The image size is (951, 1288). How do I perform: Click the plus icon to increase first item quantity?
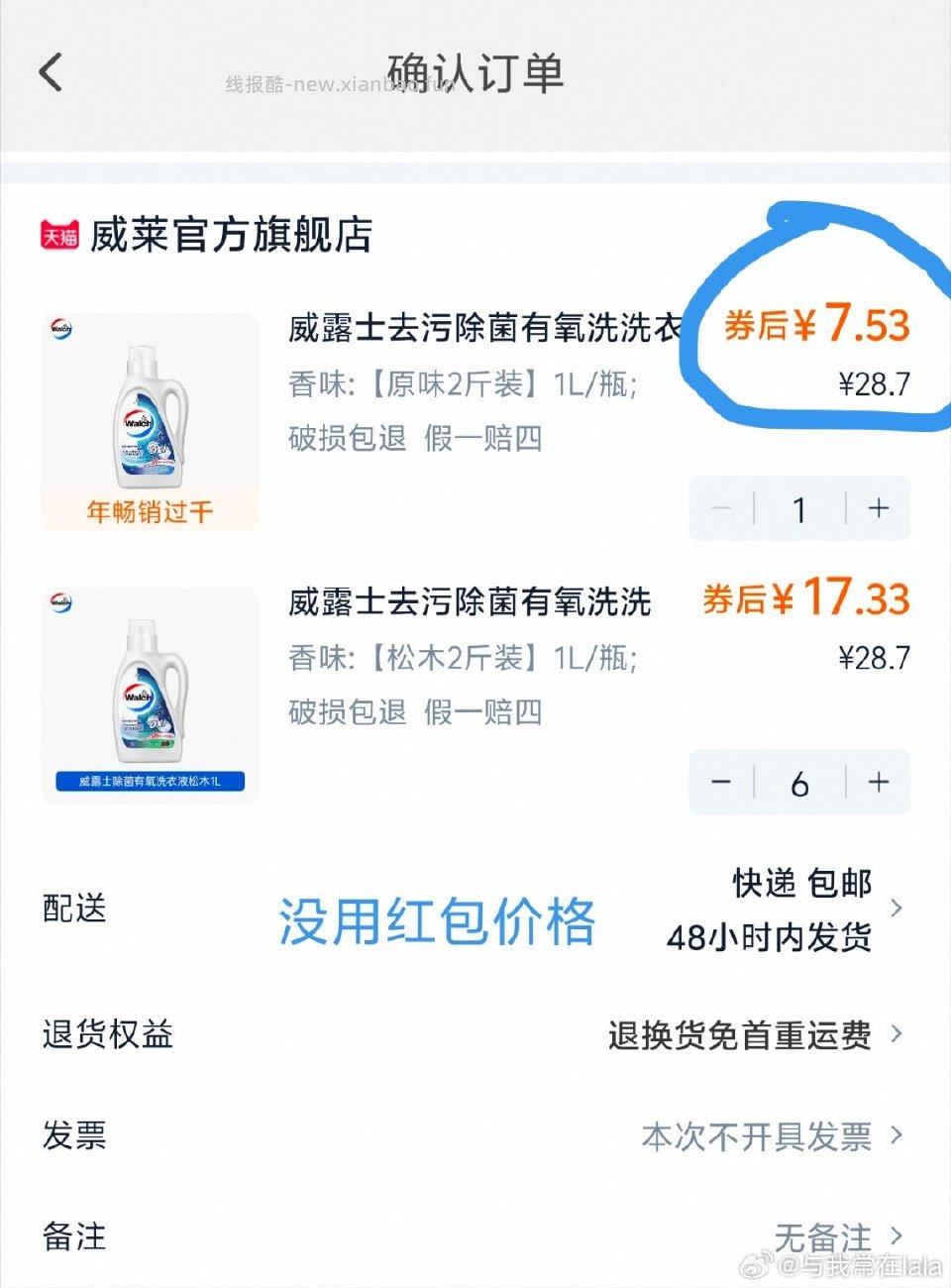tap(878, 508)
